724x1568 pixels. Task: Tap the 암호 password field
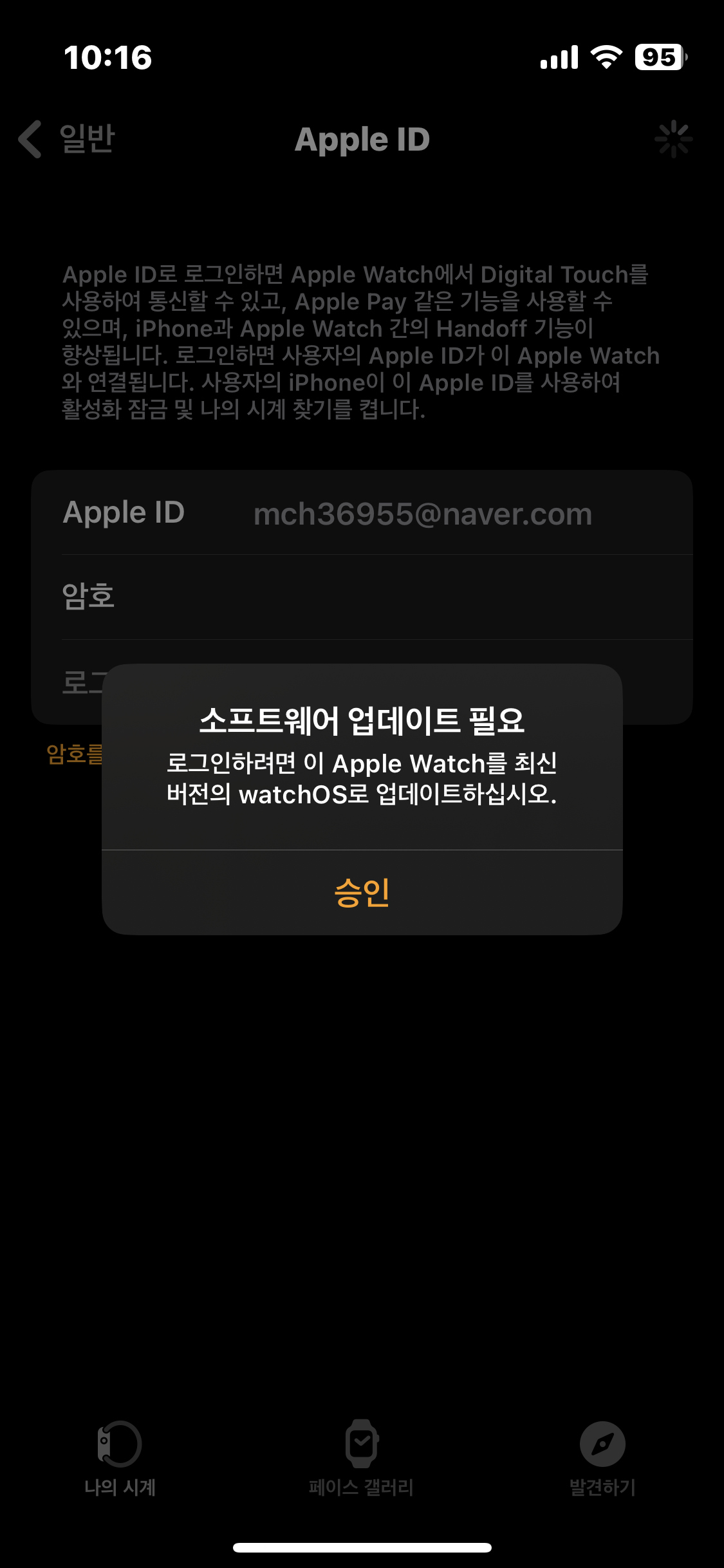point(386,596)
